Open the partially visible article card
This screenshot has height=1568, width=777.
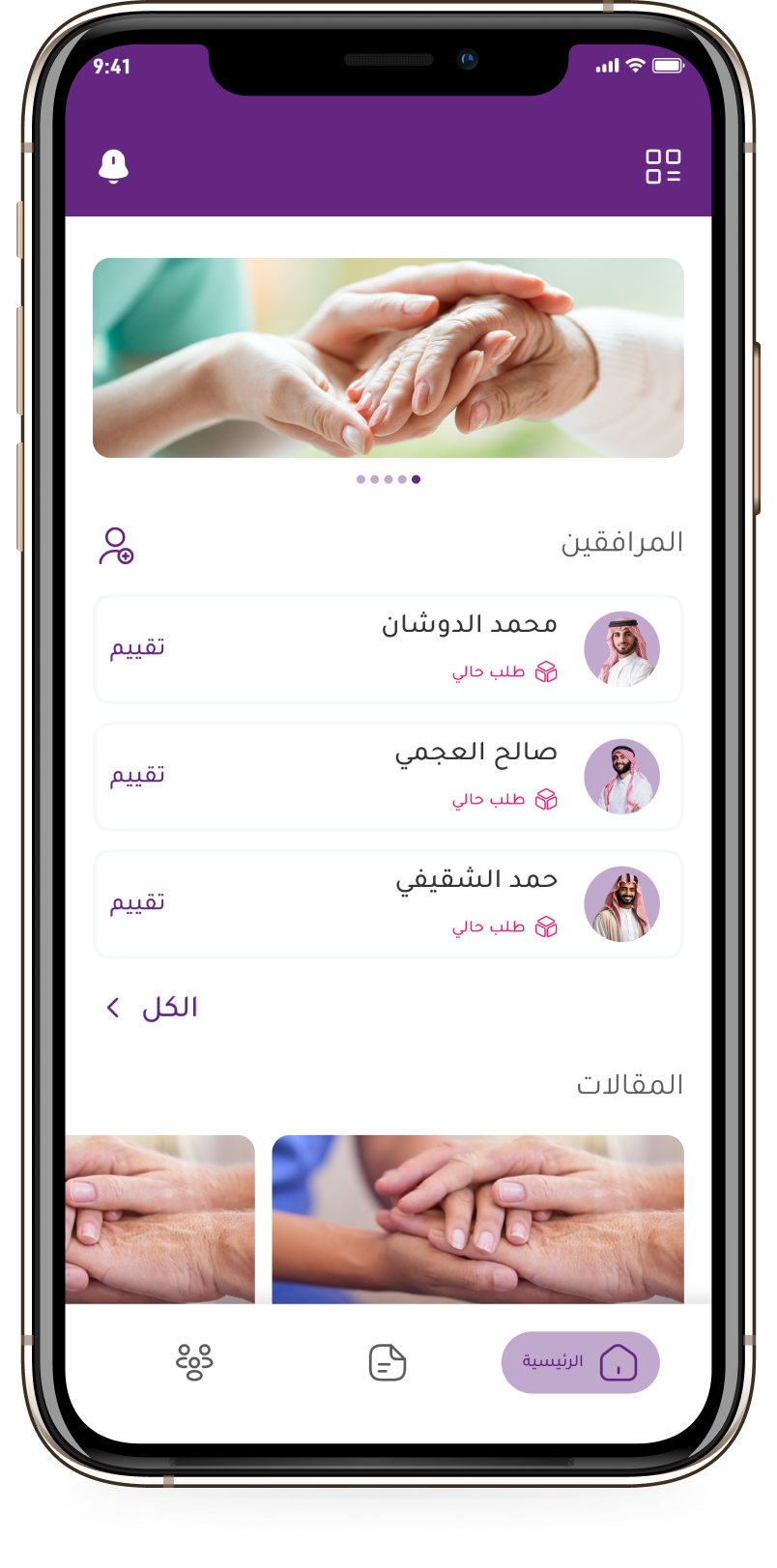[x=159, y=1218]
